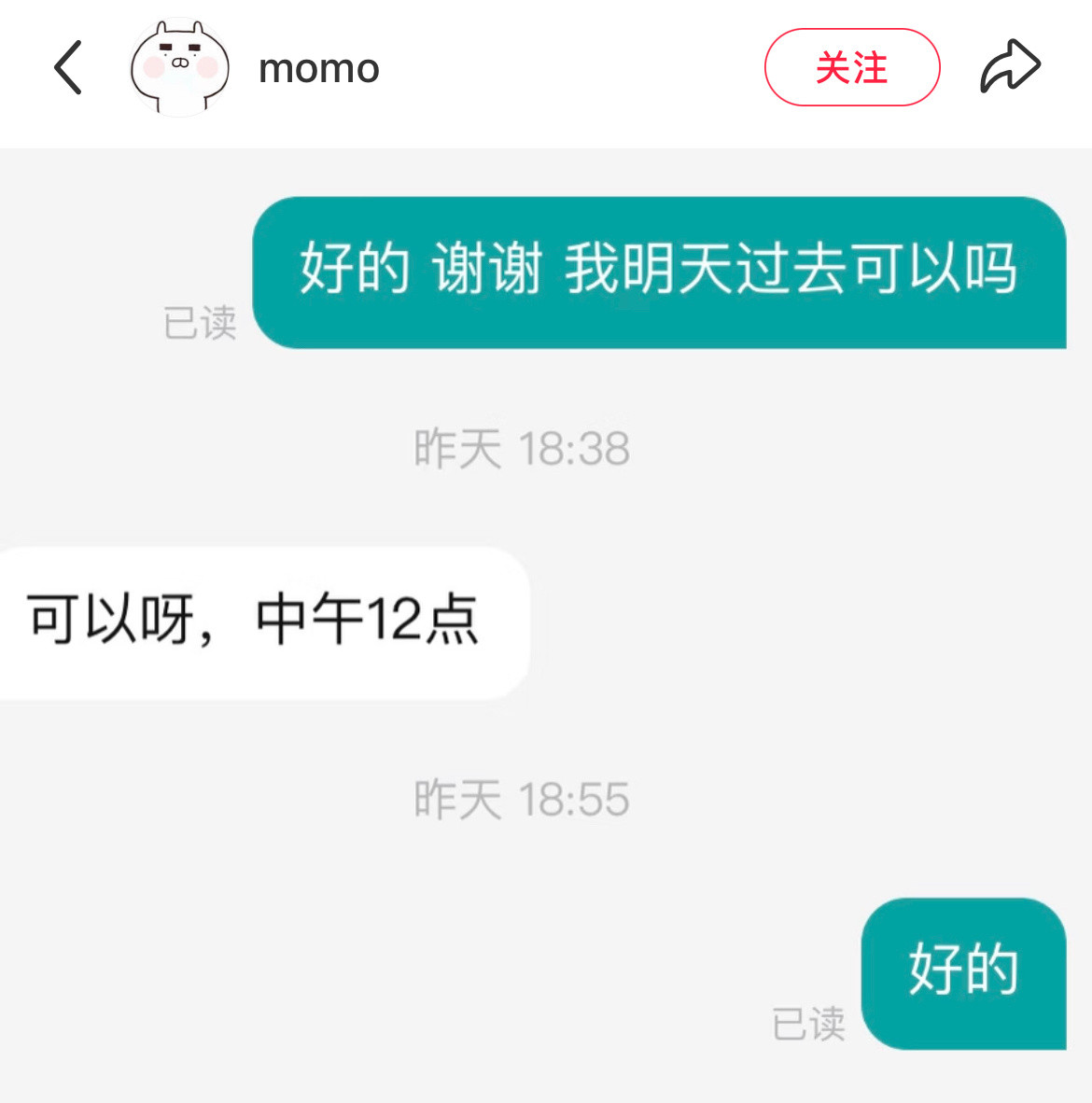This screenshot has width=1092, height=1103.
Task: Follow momo via the outlined button
Action: point(852,66)
